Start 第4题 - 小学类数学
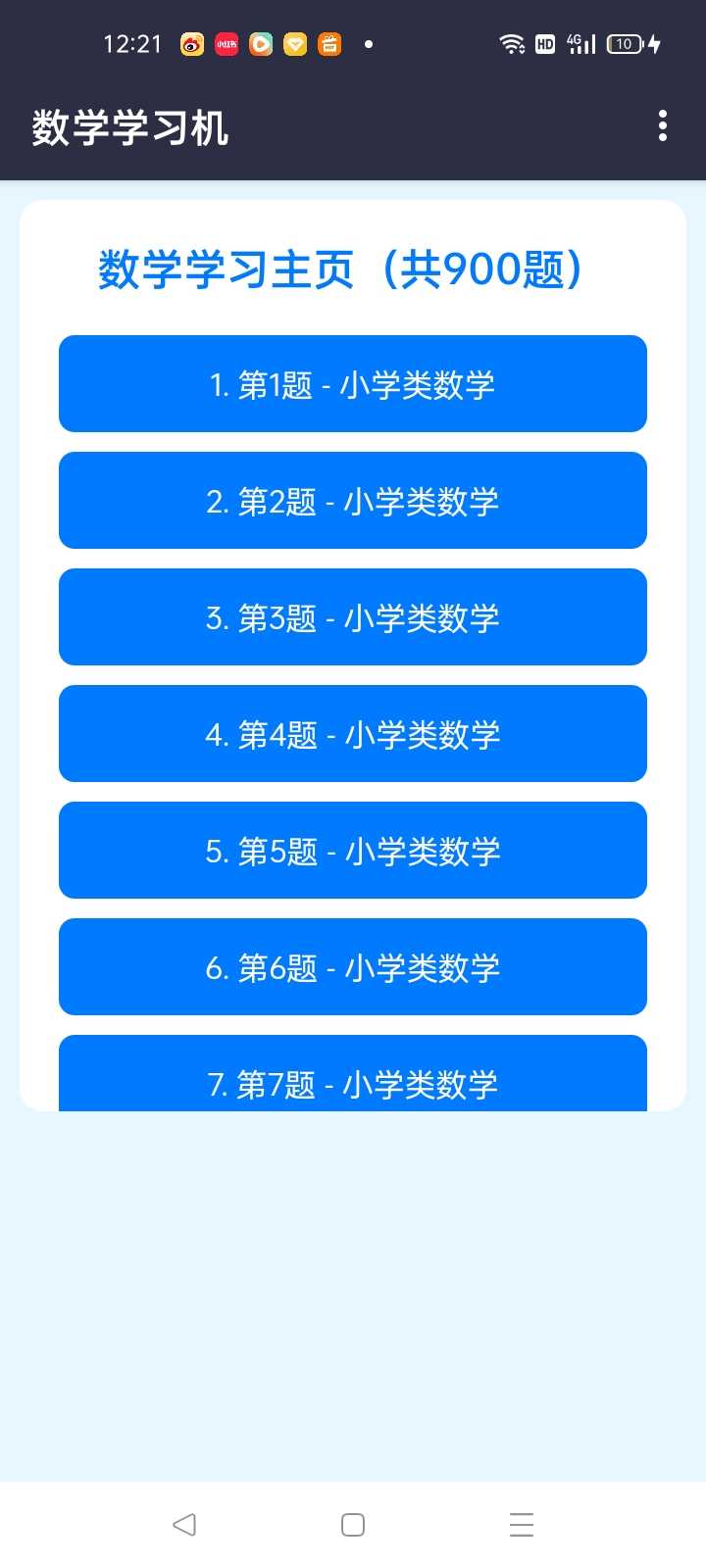Viewport: 706px width, 1568px height. click(353, 734)
